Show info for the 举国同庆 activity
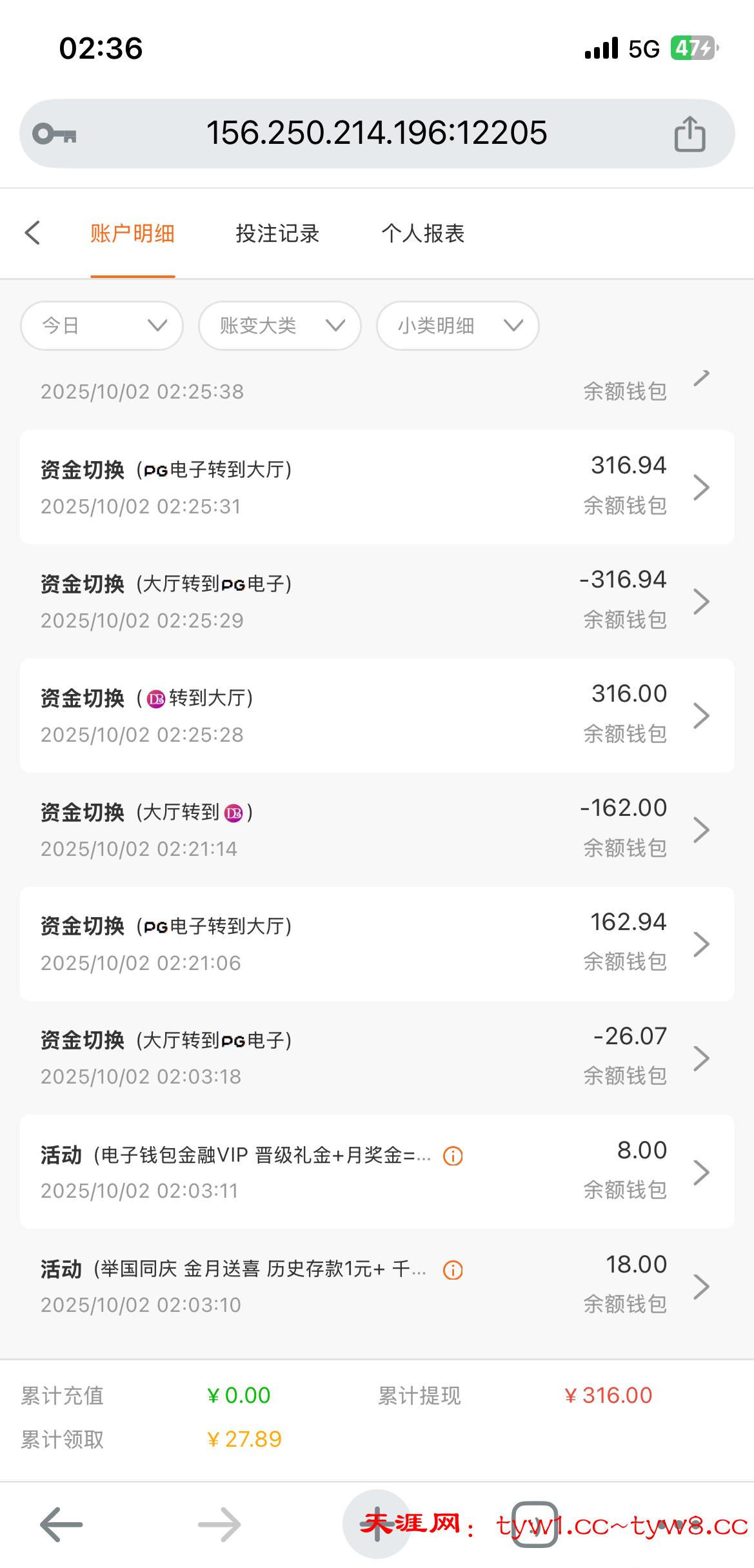This screenshot has height=1568, width=754. pyautogui.click(x=453, y=1270)
